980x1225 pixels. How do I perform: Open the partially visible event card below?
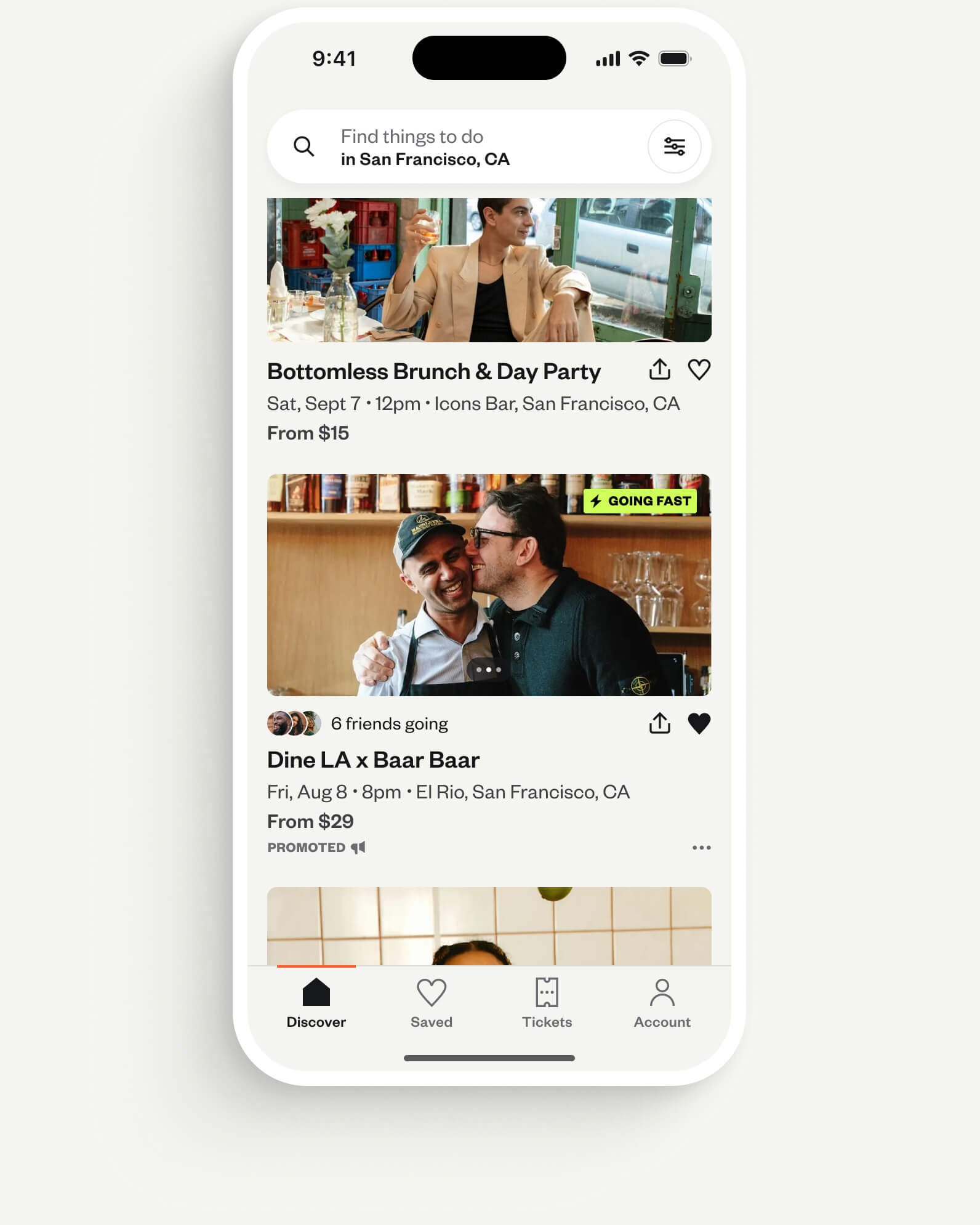coord(489,926)
